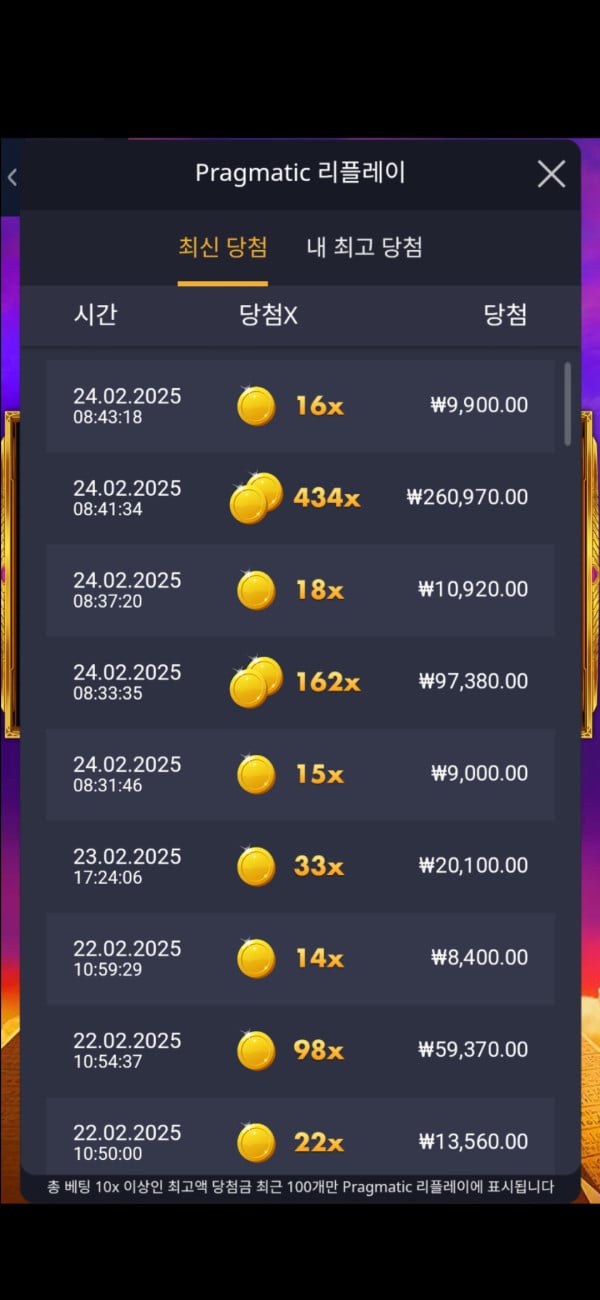Open the 98x replay worth ₩59,370.00
Image resolution: width=600 pixels, height=1300 pixels.
[x=300, y=1050]
